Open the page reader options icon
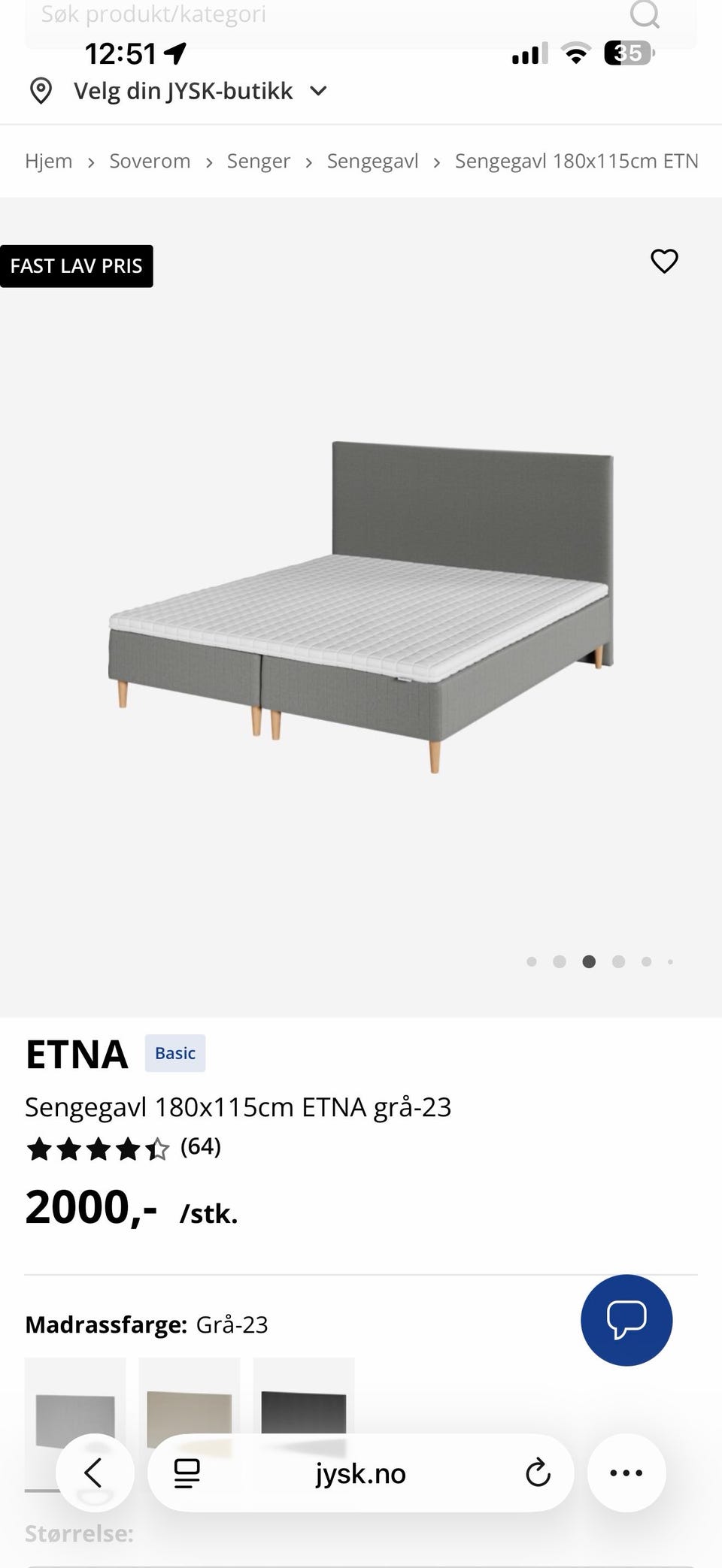Image resolution: width=722 pixels, height=1568 pixels. point(187,1473)
